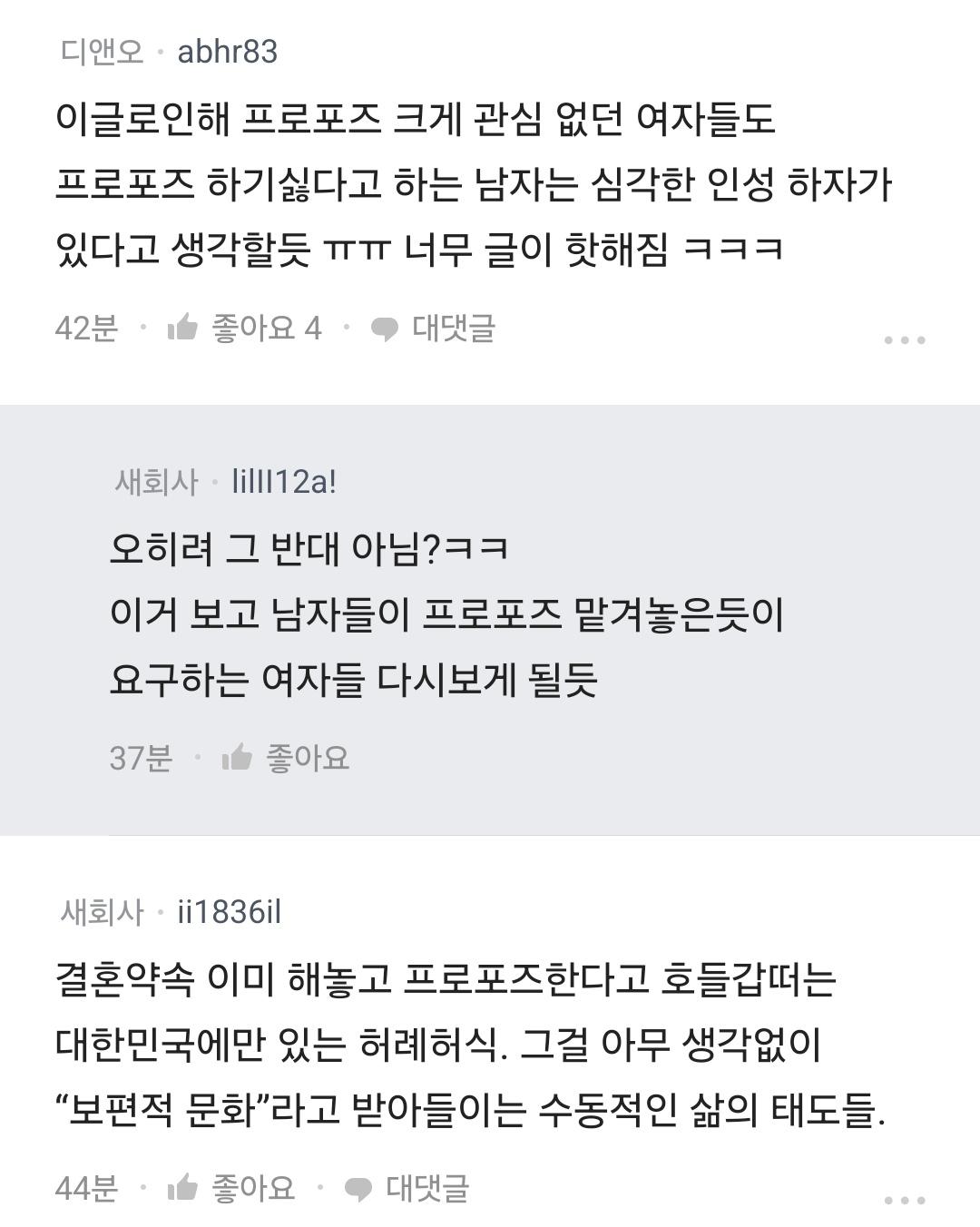Viewport: 980px width, 1227px height.
Task: Open the more options on ii1836il's comment
Action: pos(904,1200)
